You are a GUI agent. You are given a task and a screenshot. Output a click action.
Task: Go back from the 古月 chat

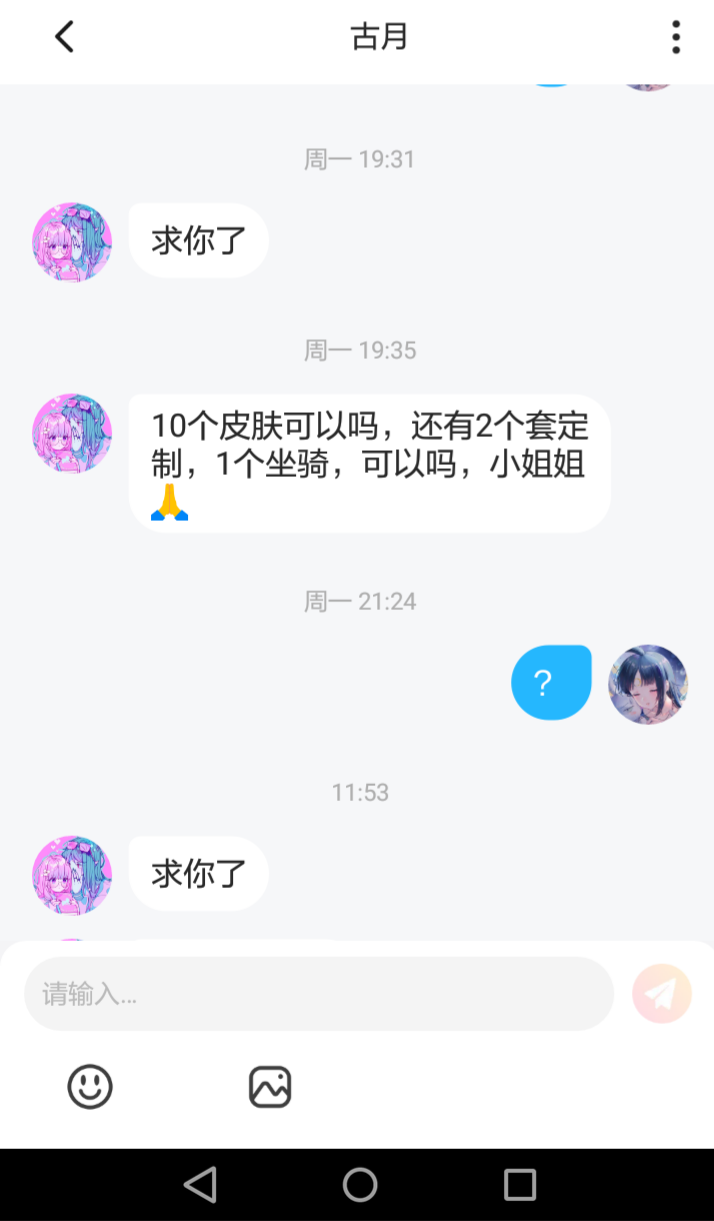[65, 38]
